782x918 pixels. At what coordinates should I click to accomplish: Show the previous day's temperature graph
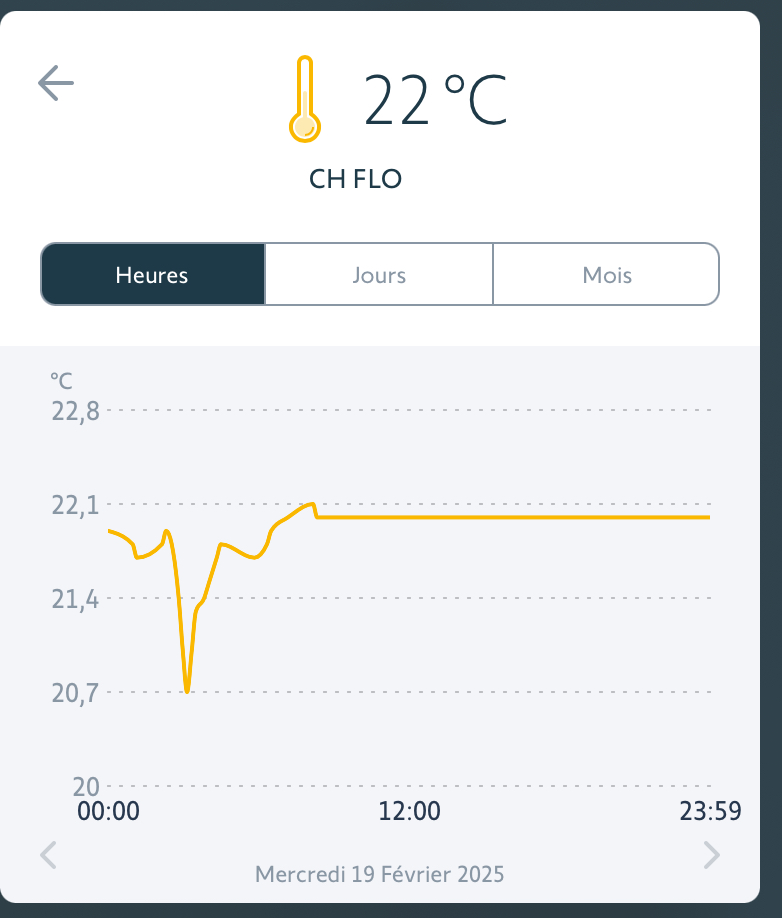[48, 855]
